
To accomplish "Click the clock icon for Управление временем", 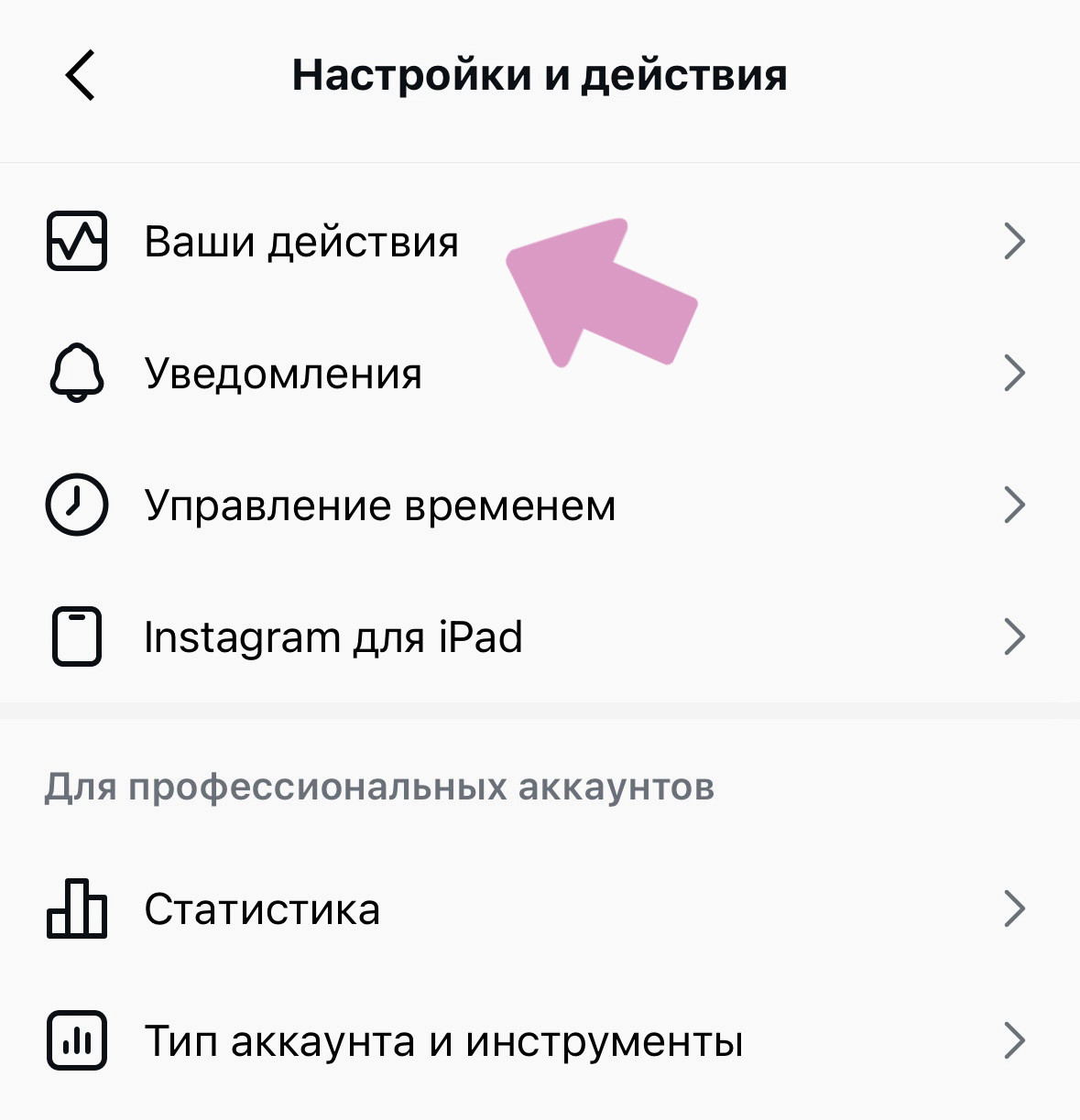I will pyautogui.click(x=77, y=504).
